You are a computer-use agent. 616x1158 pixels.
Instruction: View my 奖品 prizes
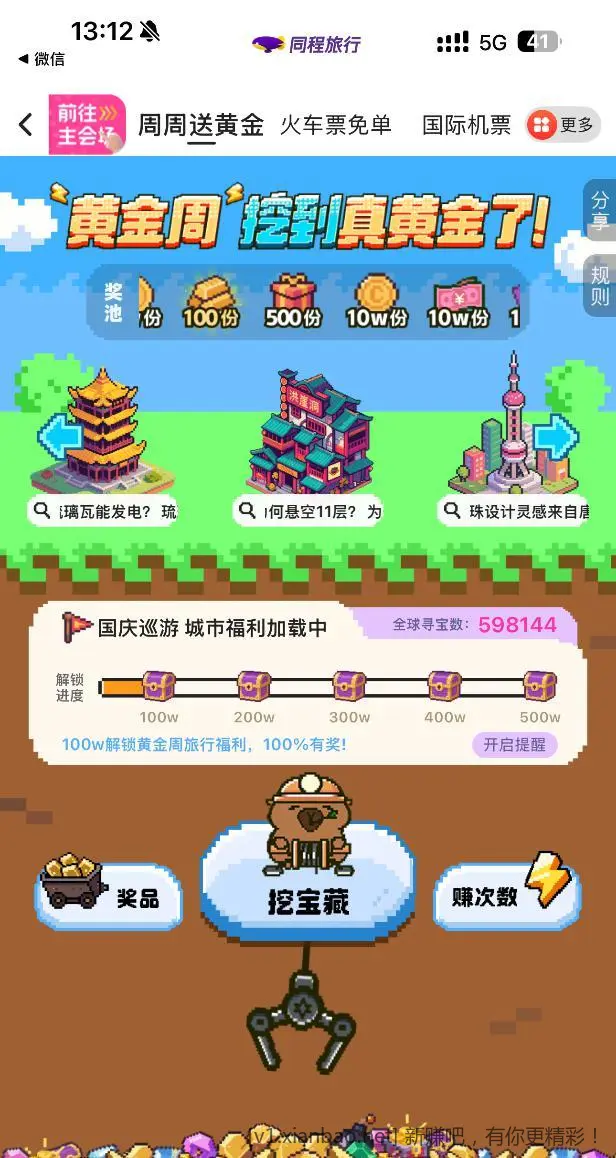pyautogui.click(x=110, y=896)
